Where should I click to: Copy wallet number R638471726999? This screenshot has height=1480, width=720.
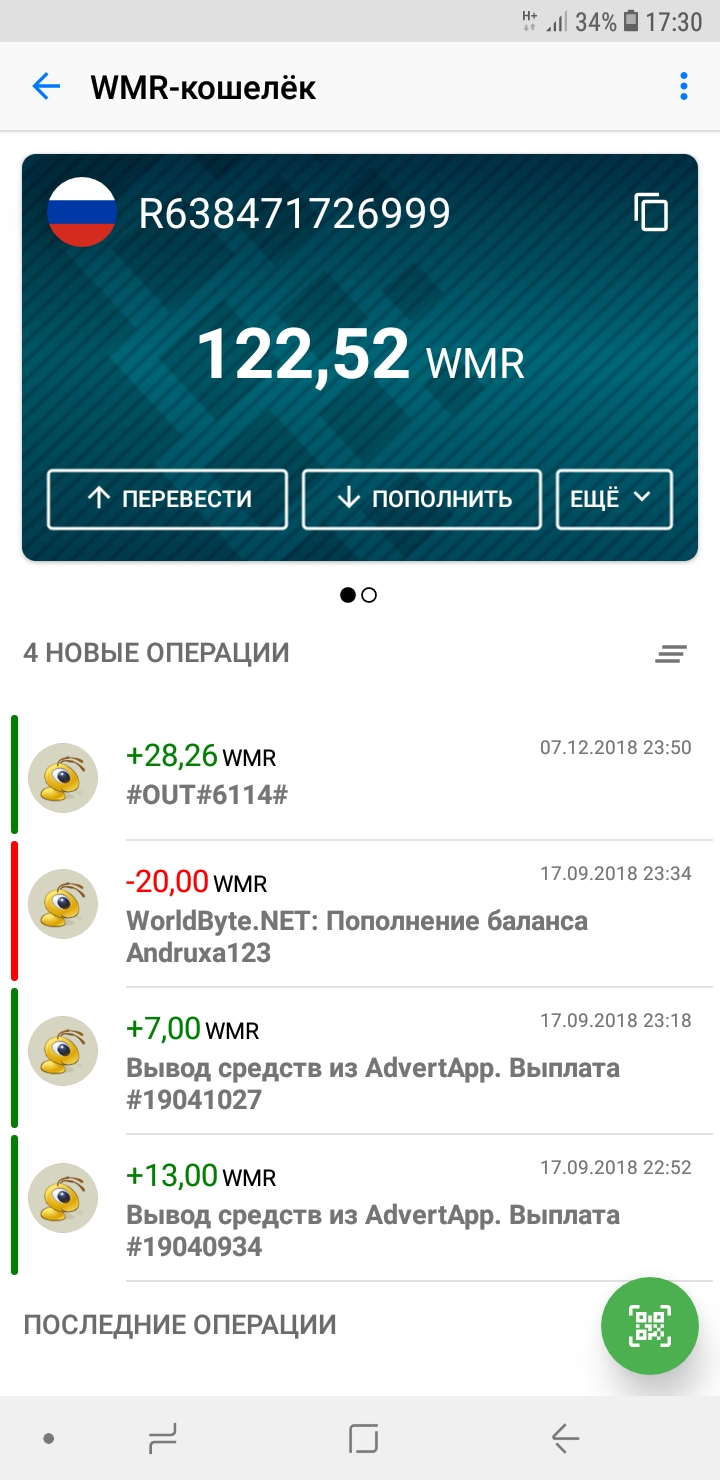coord(651,213)
